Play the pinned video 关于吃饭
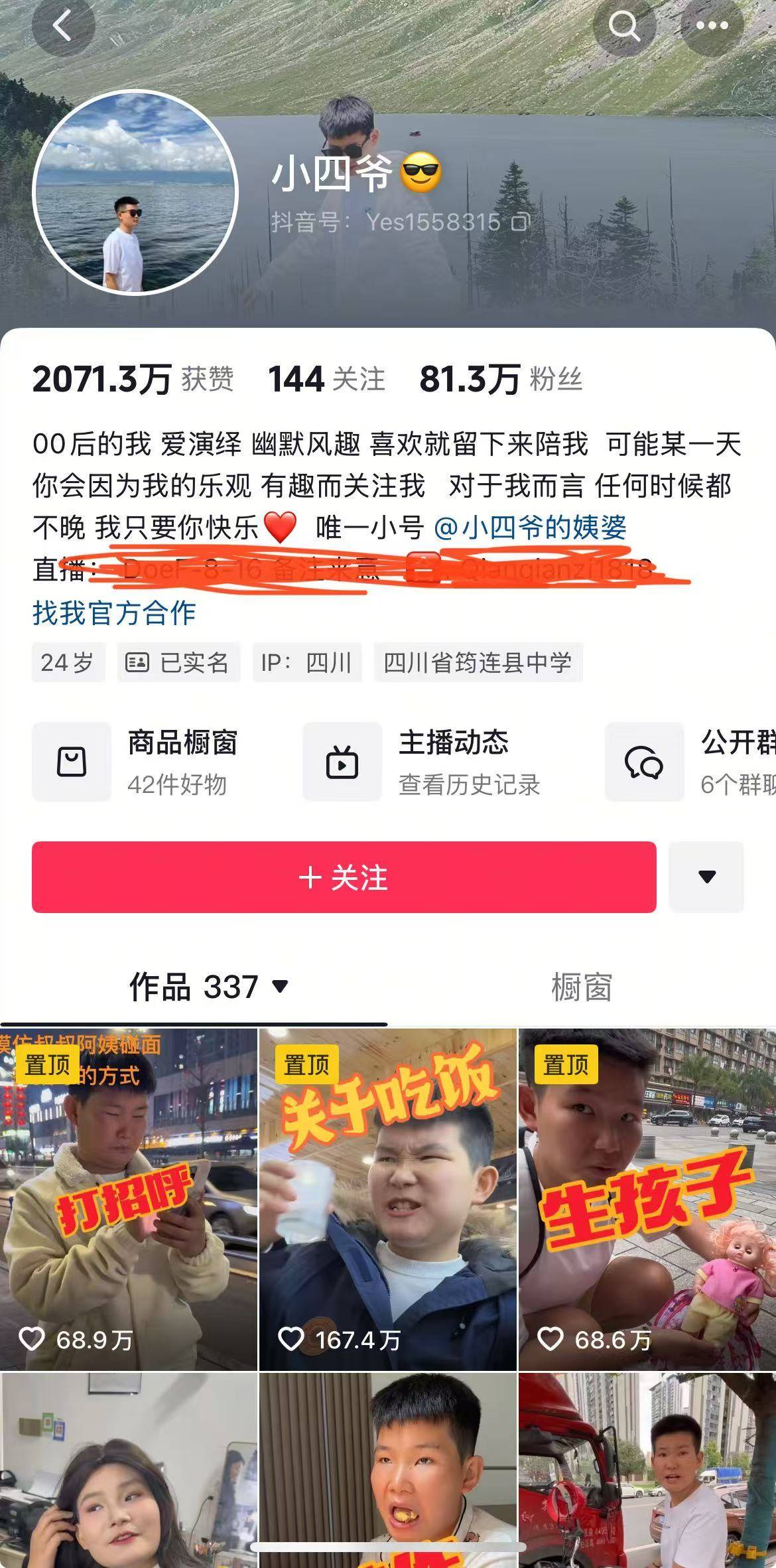This screenshot has height=1568, width=776. pyautogui.click(x=387, y=1198)
